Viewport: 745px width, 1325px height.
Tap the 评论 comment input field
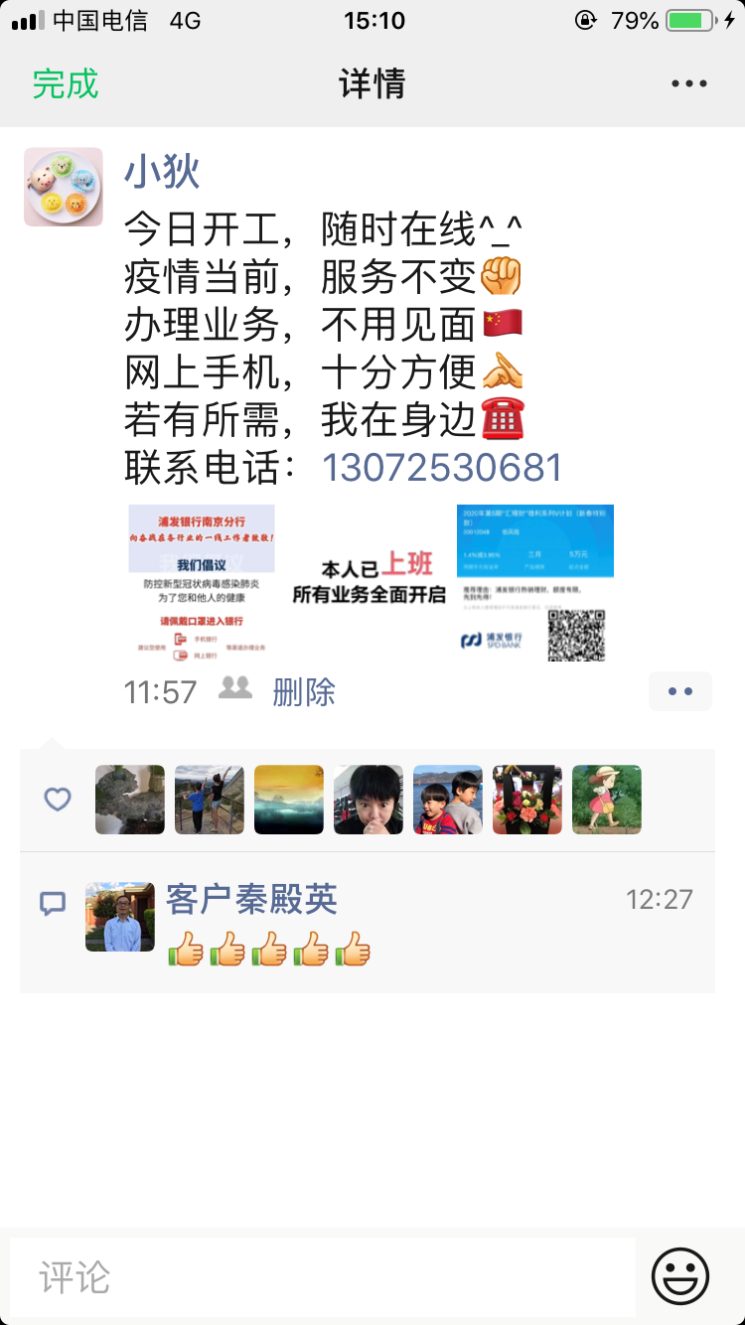(322, 1277)
